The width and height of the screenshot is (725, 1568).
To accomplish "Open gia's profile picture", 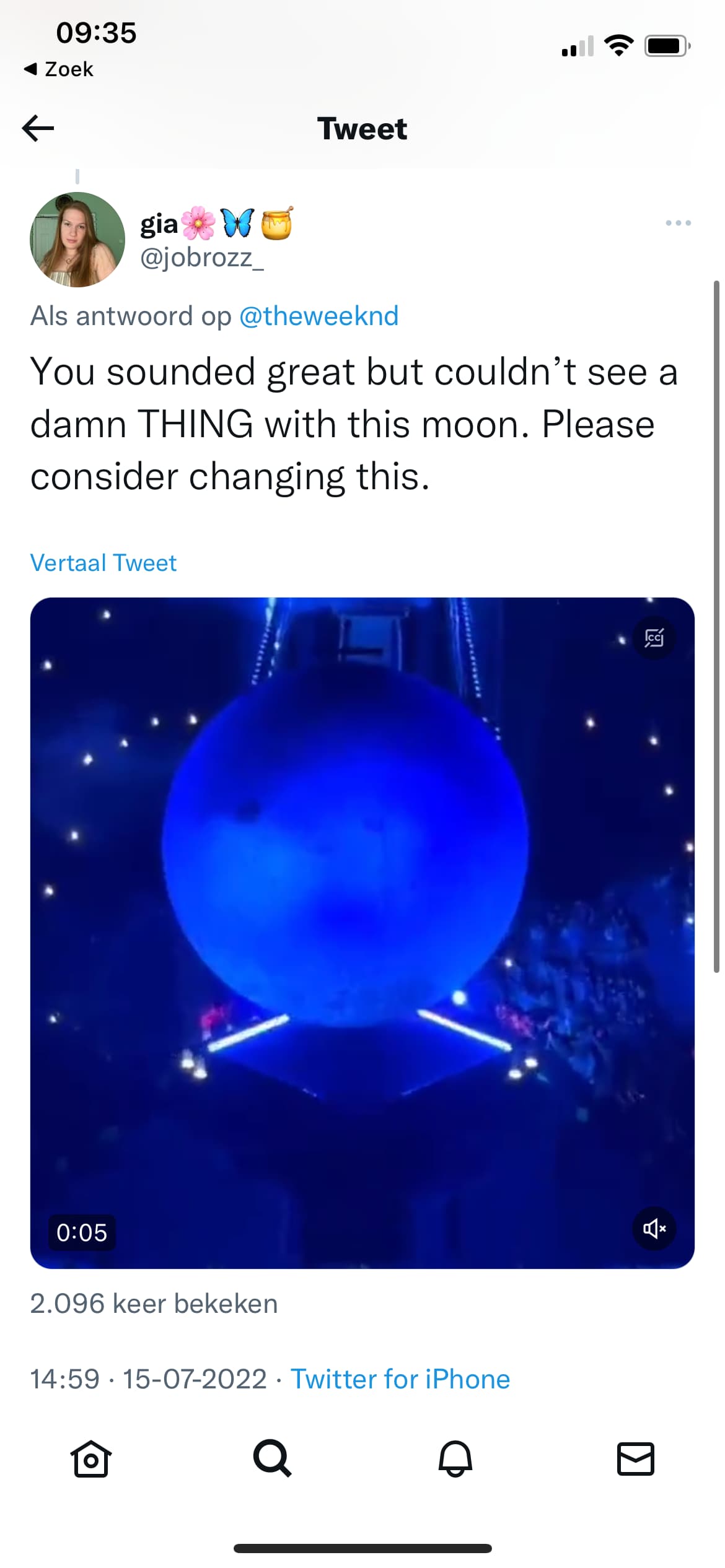I will pos(77,240).
